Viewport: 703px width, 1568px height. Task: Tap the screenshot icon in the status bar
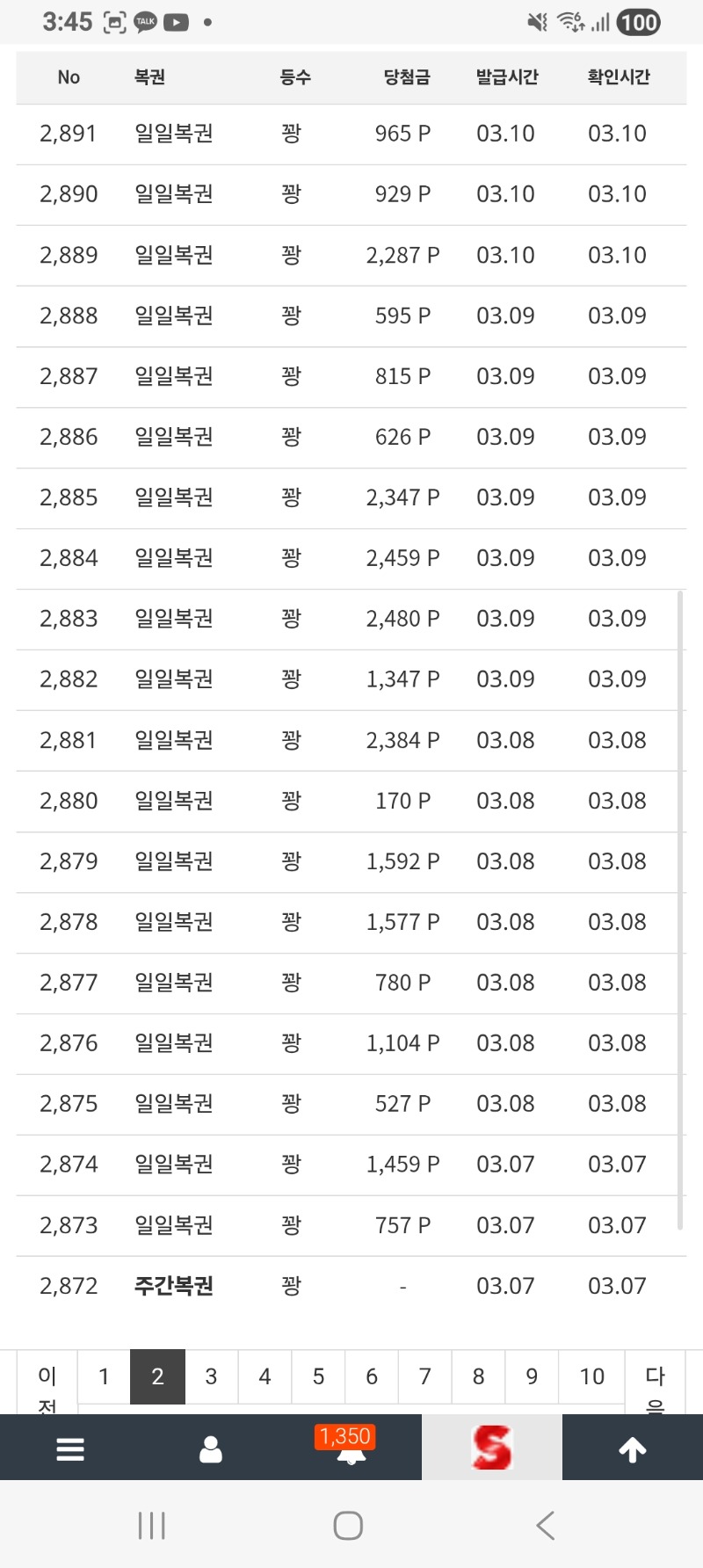114,21
